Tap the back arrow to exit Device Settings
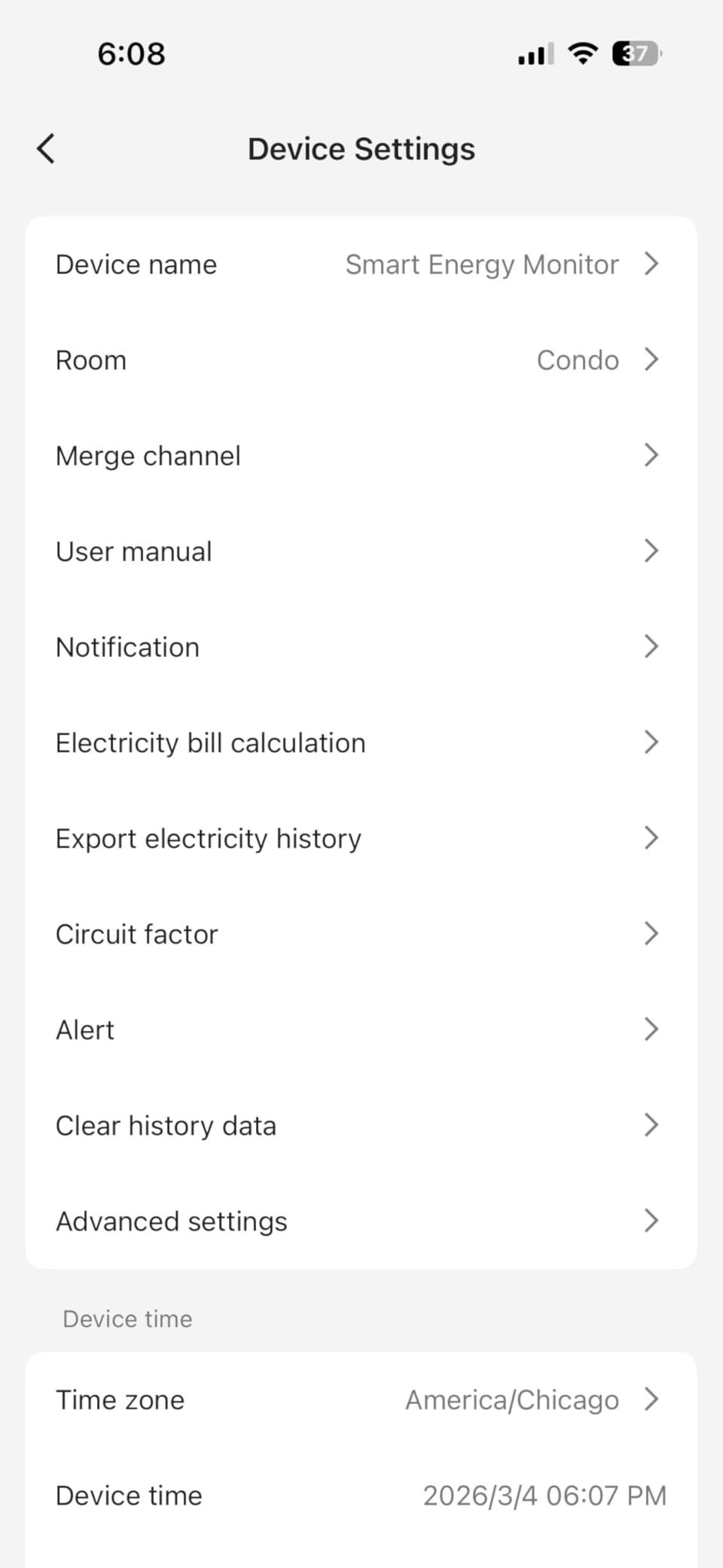This screenshot has height=1568, width=723. point(45,148)
